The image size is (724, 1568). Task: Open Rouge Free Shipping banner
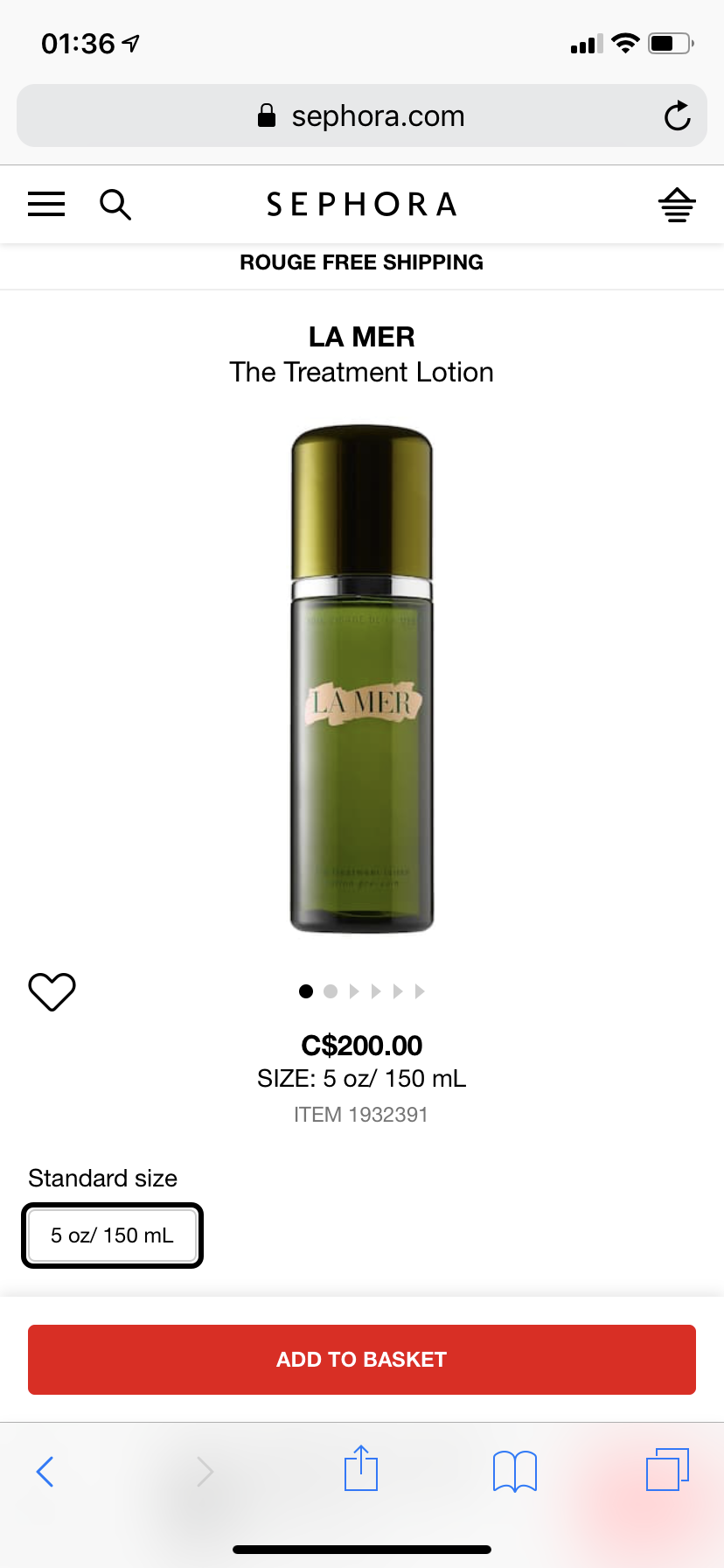[x=362, y=262]
